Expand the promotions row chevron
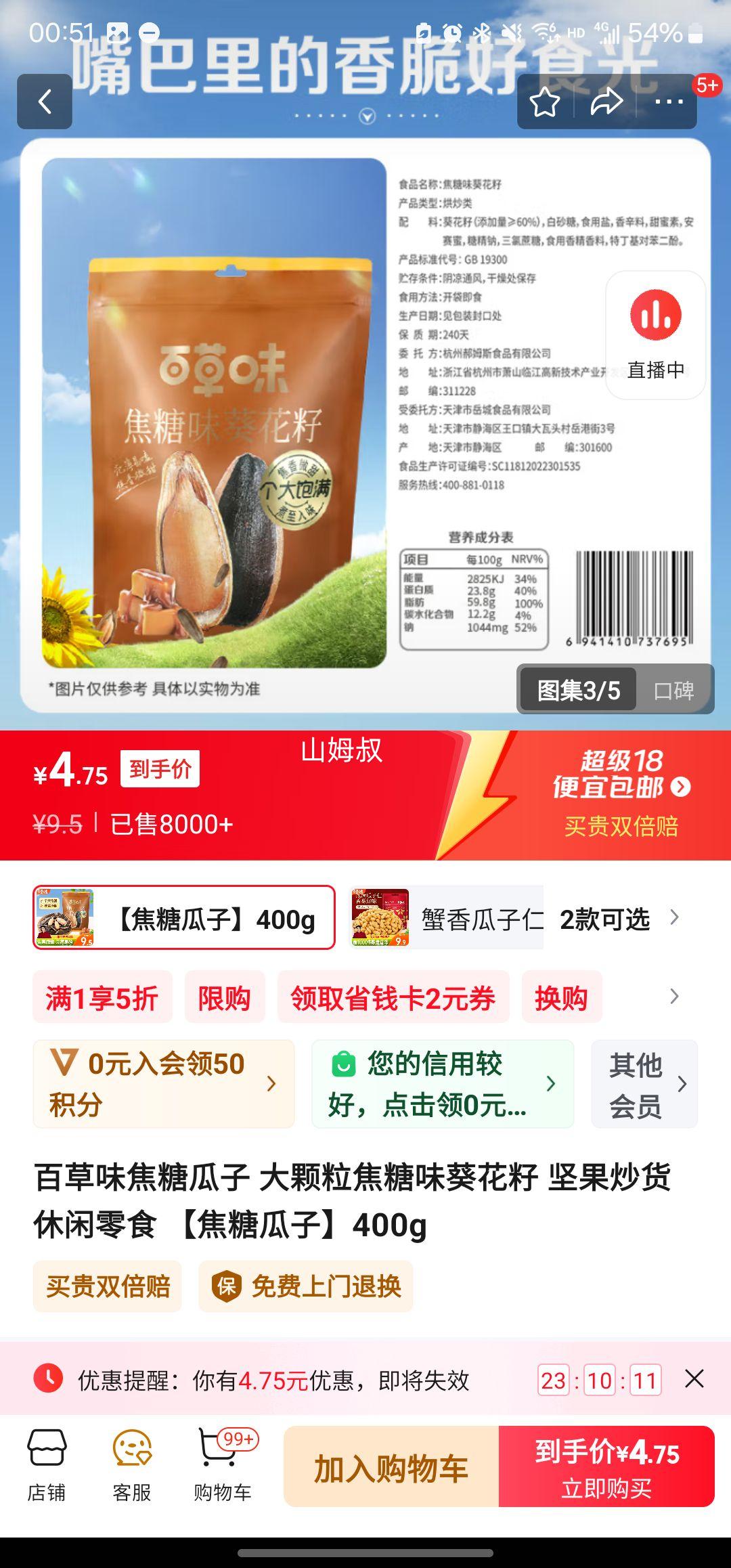The image size is (731, 1568). point(673,997)
